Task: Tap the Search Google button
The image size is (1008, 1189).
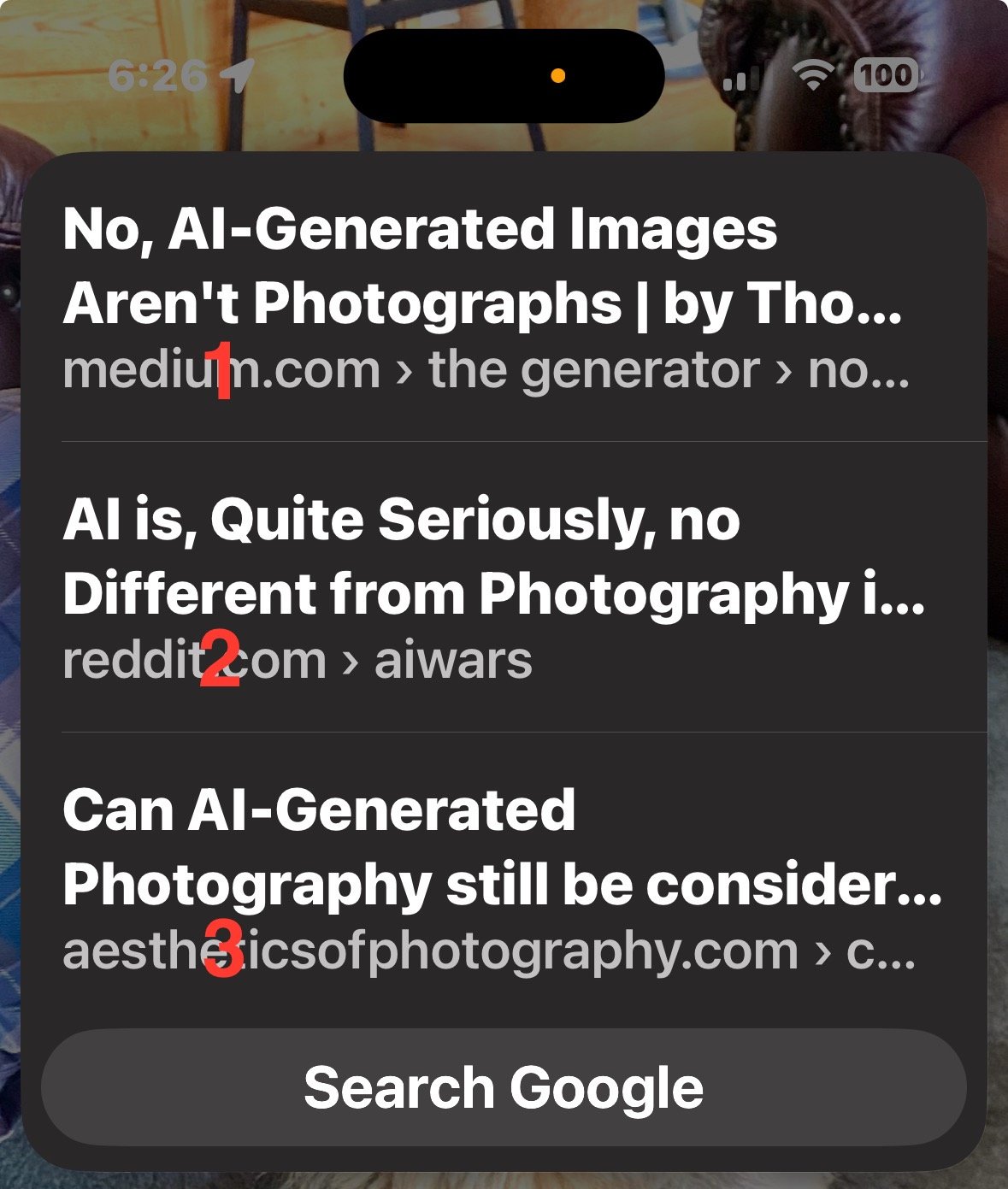Action: pos(504,1087)
